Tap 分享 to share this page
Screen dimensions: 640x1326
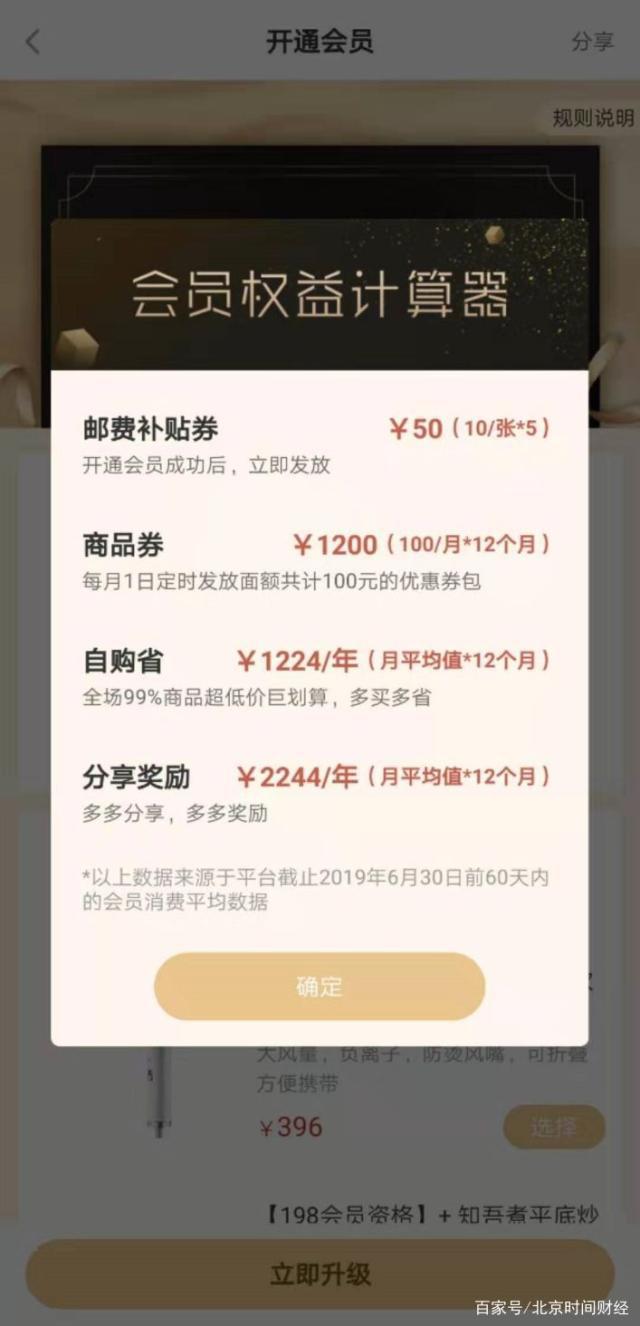591,42
